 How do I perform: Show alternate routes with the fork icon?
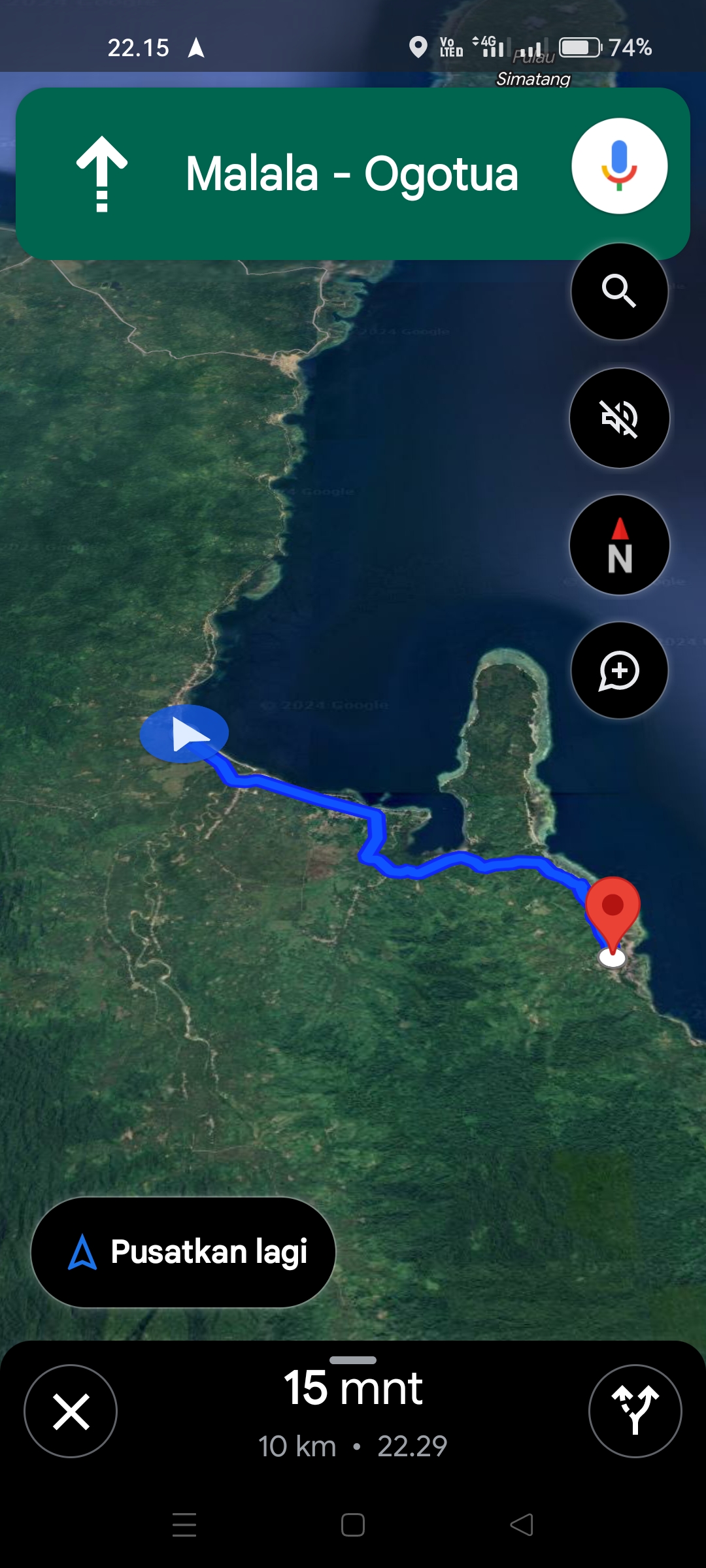click(635, 1411)
